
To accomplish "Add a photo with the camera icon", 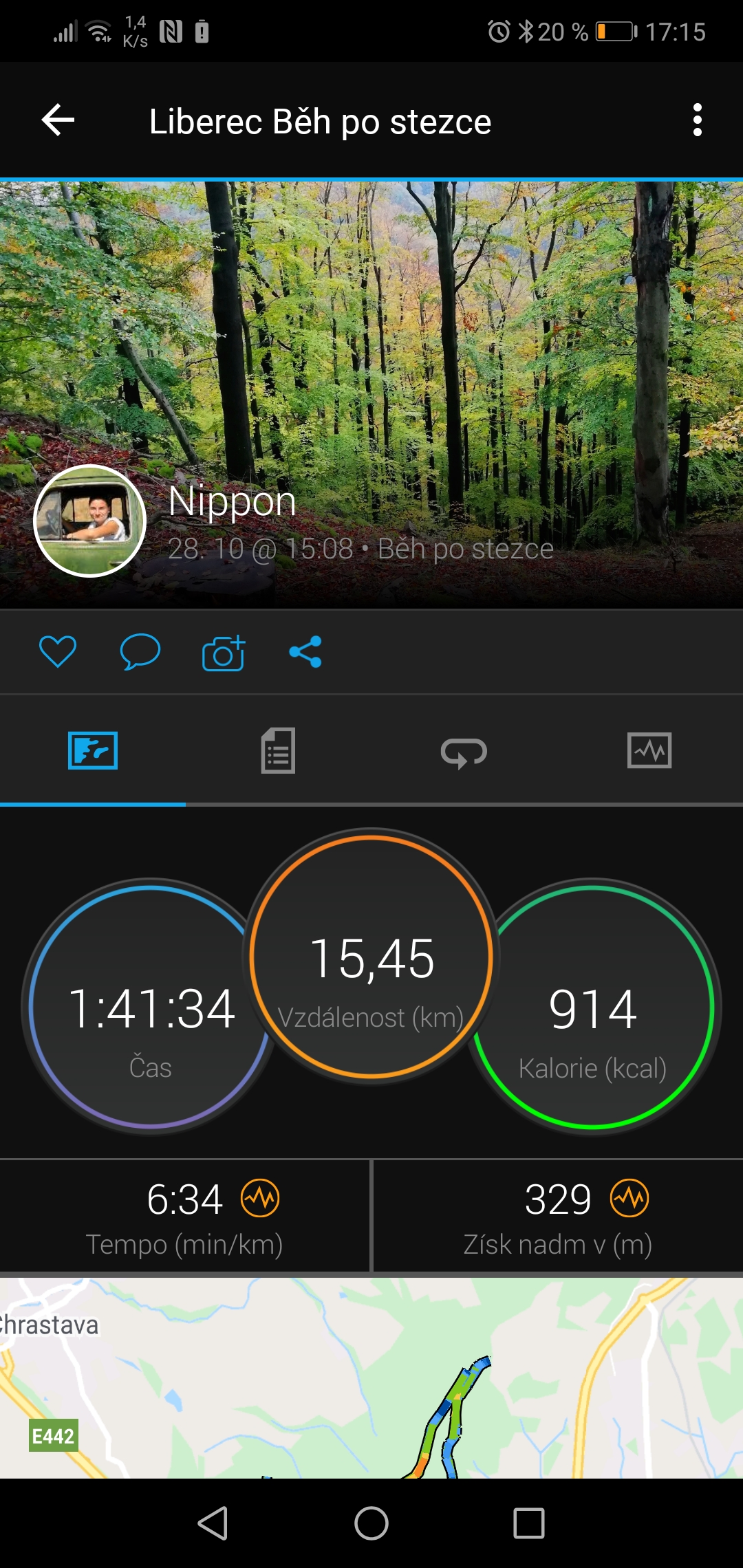I will (x=224, y=652).
